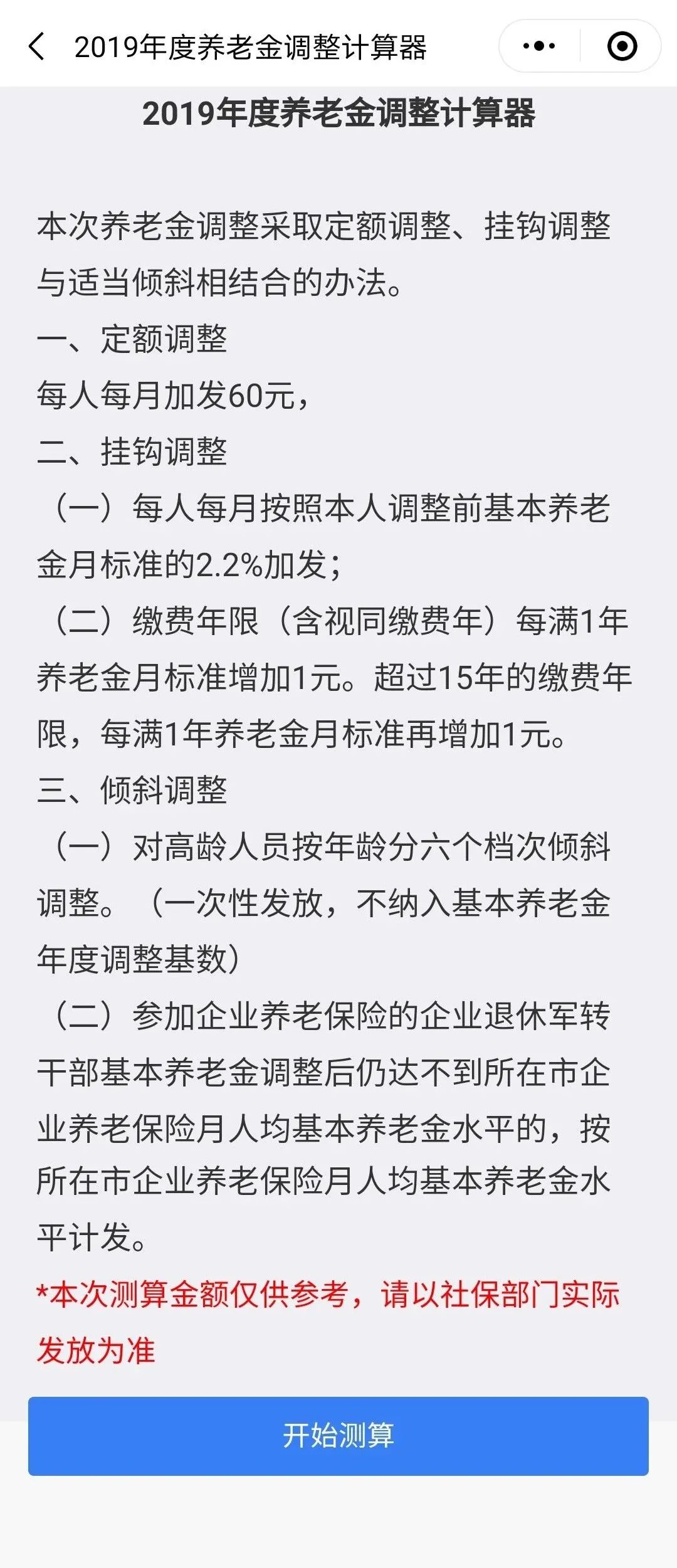
Task: Tap the 开始测算 button
Action: click(x=338, y=1436)
